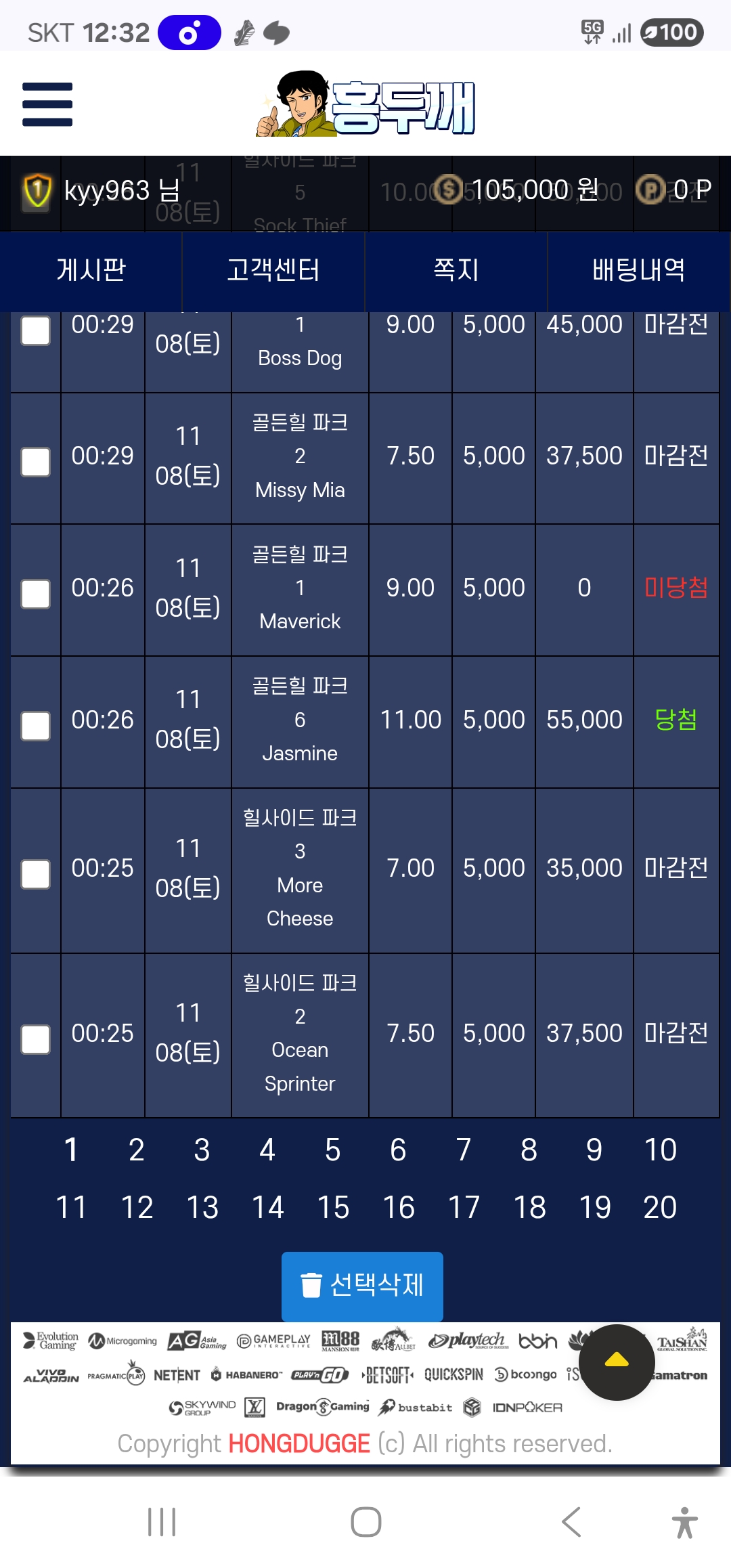Go to 고객센터
Viewport: 731px width, 1568px height.
pos(273,270)
